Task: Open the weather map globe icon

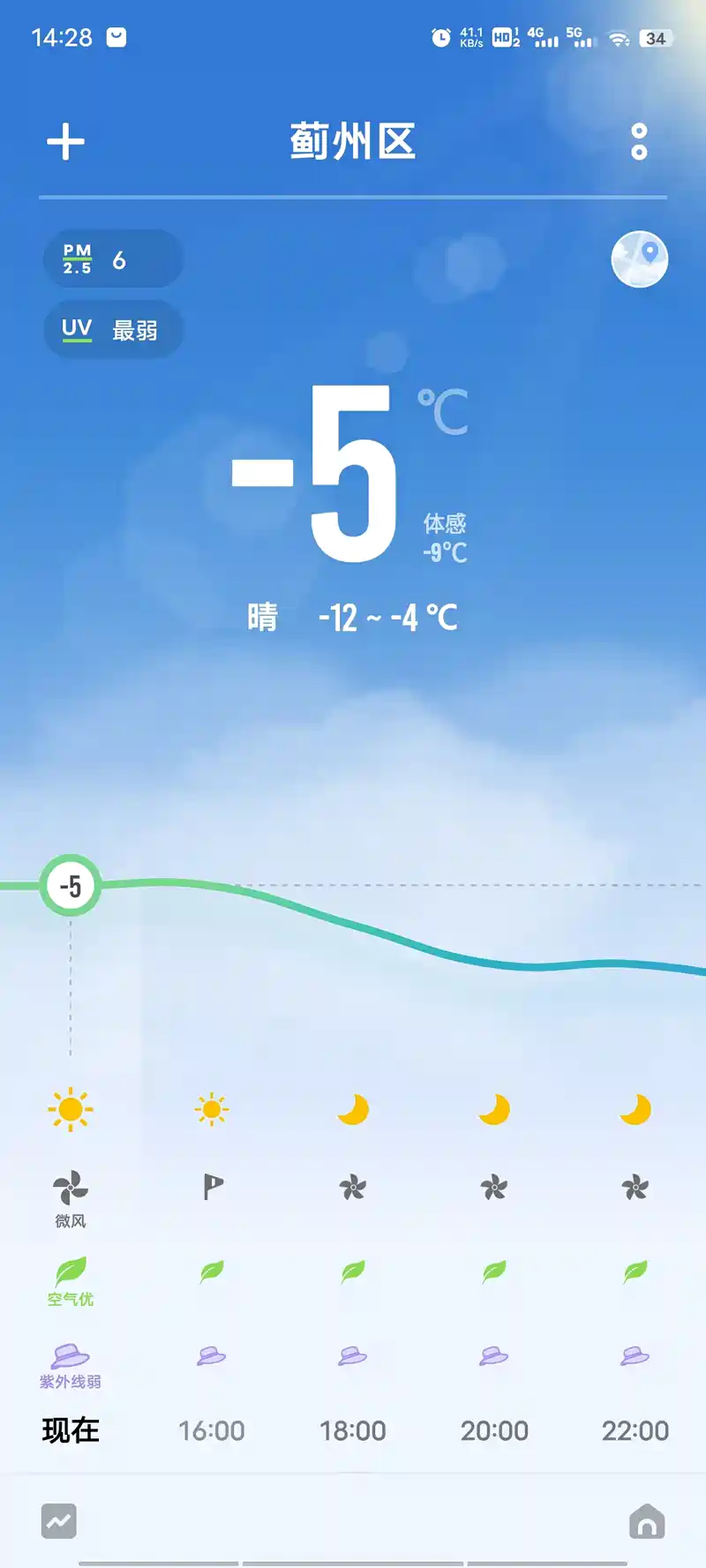Action: click(640, 259)
